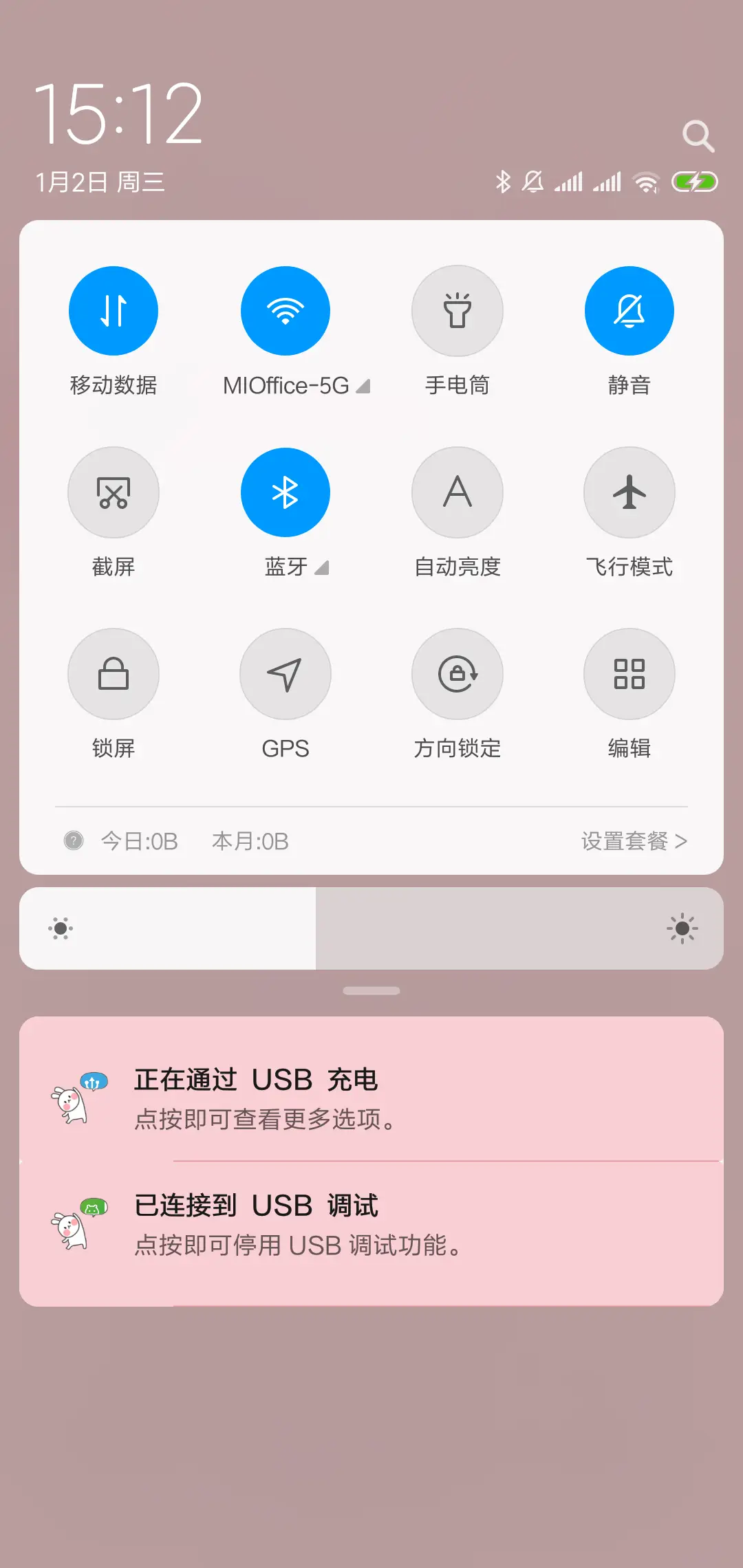Open 设置套餐 data plan settings
Image resolution: width=743 pixels, height=1568 pixels.
click(x=634, y=841)
